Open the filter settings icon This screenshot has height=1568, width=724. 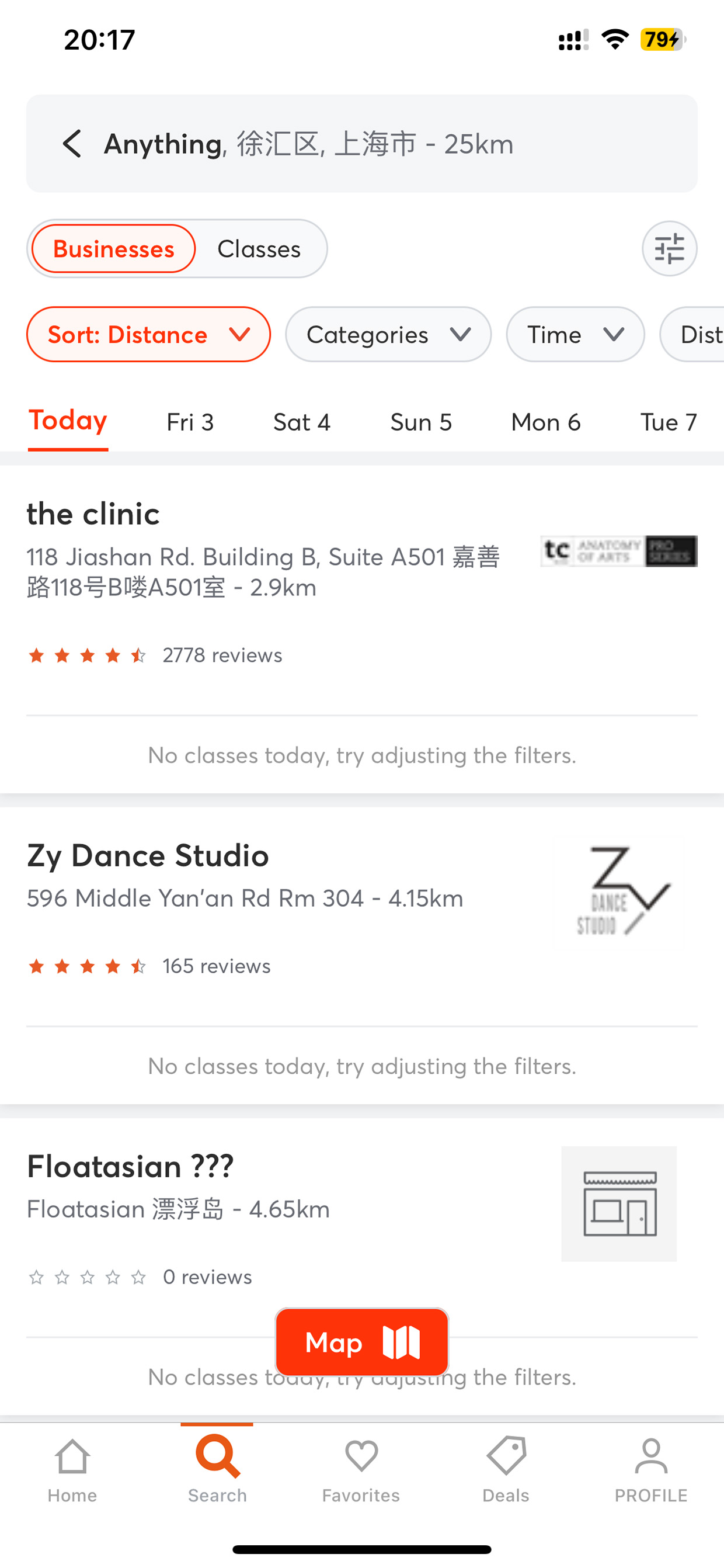point(669,248)
